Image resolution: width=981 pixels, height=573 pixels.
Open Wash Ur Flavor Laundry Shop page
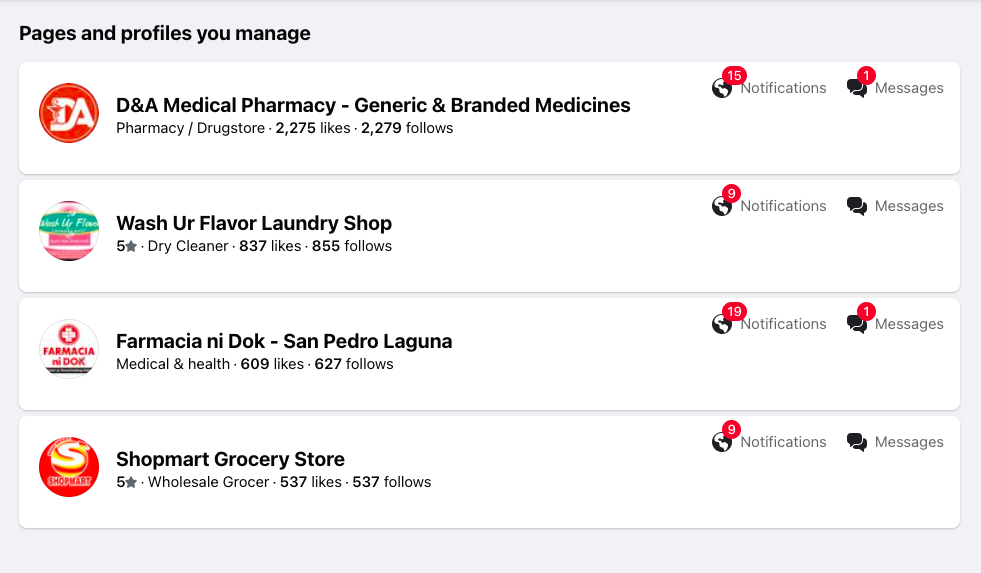click(254, 223)
